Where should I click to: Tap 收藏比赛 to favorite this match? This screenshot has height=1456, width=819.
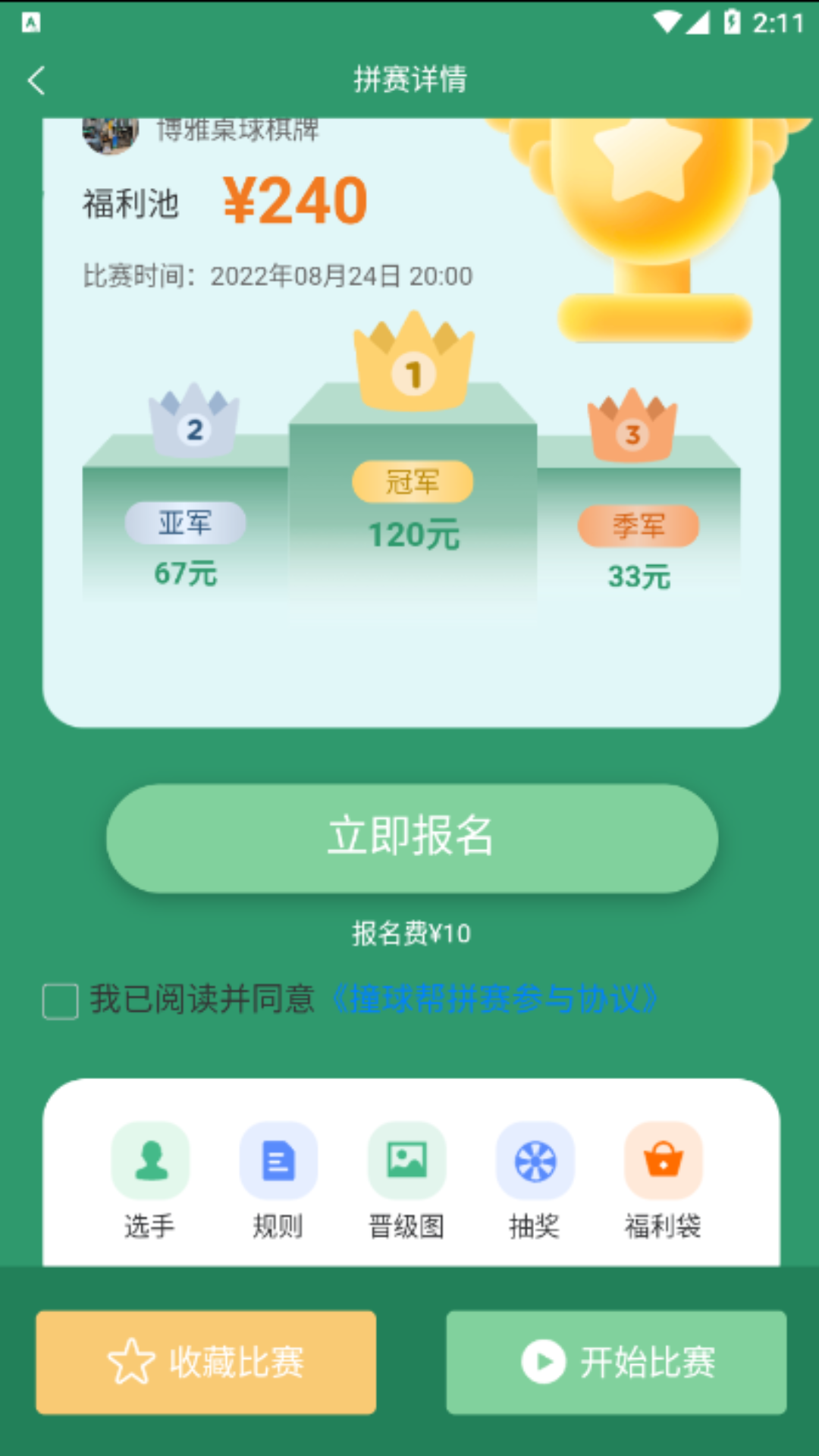coord(206,1362)
